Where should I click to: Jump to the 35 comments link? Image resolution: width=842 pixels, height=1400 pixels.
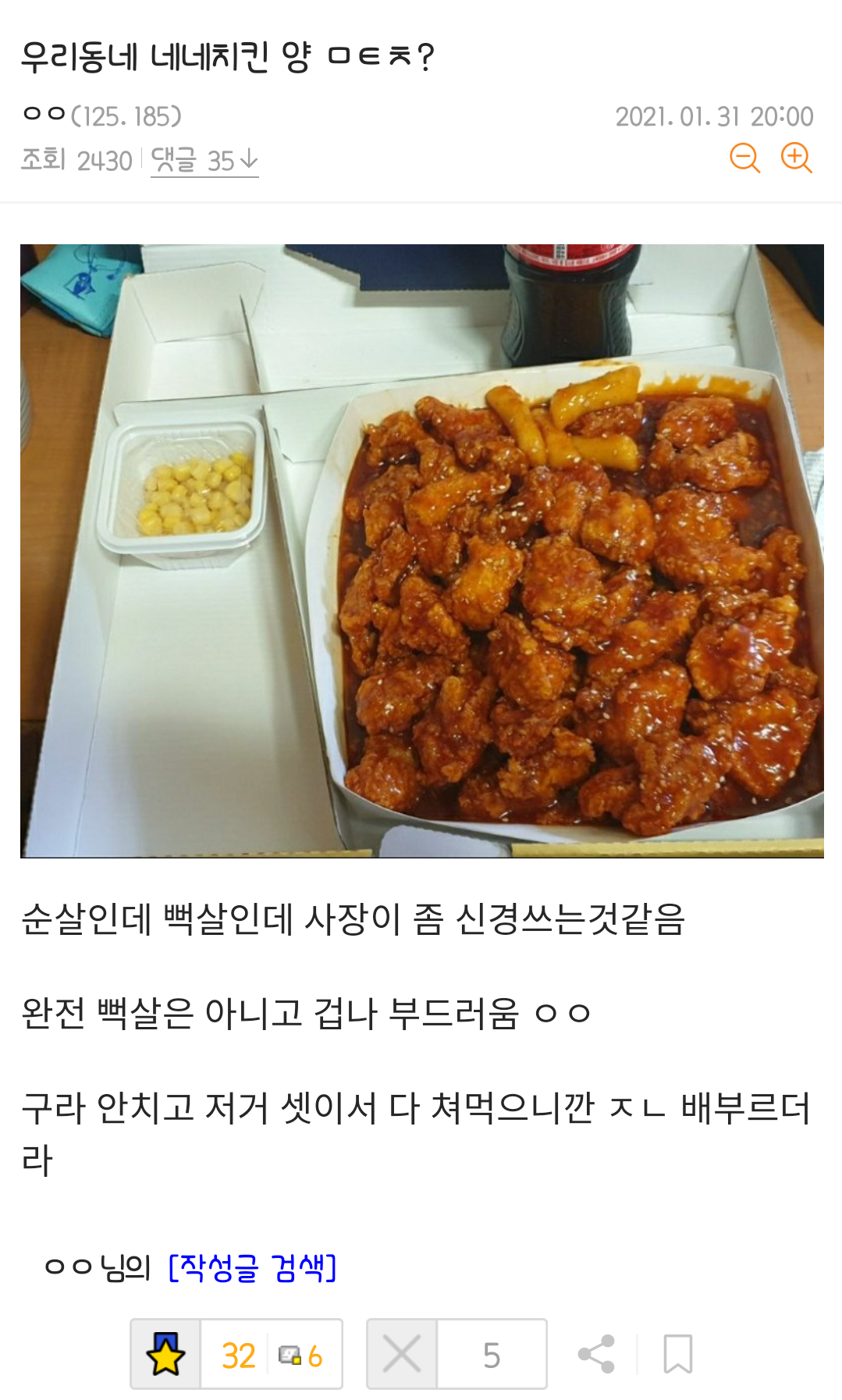click(204, 161)
